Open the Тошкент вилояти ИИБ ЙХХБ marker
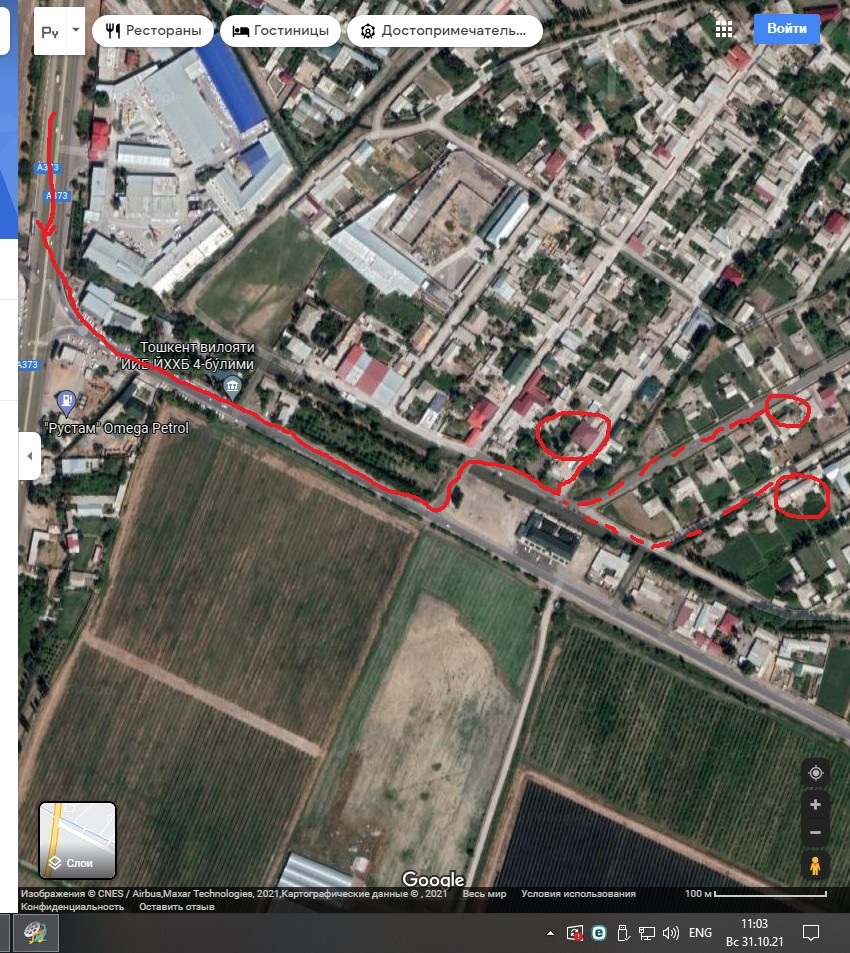Screen dimensions: 850x953 (232, 387)
